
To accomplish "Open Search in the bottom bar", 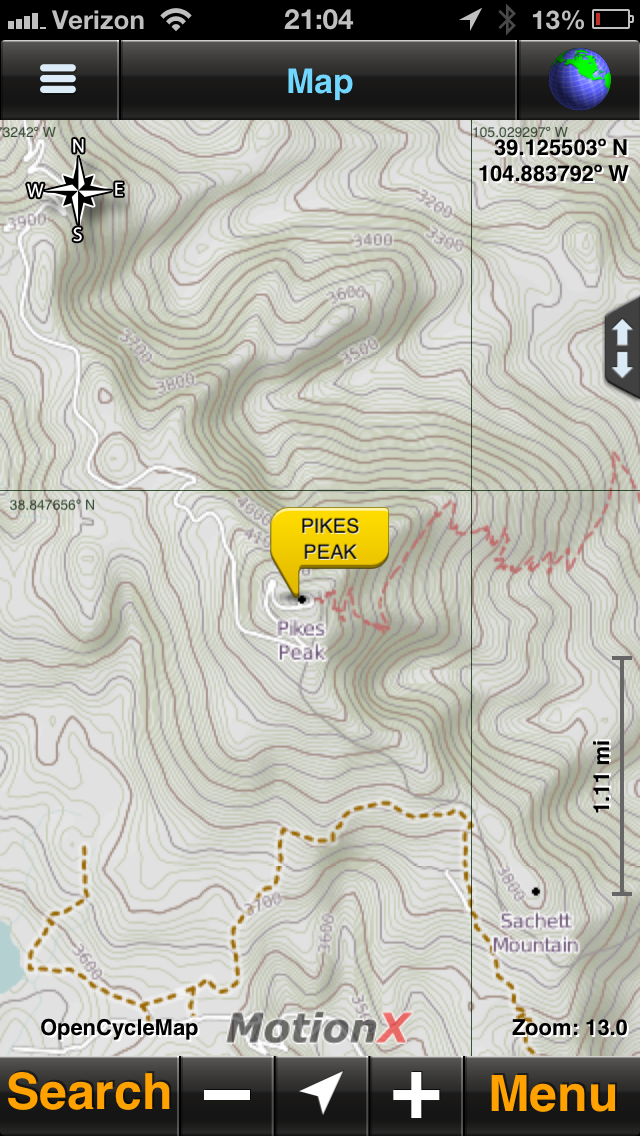I will click(89, 1093).
